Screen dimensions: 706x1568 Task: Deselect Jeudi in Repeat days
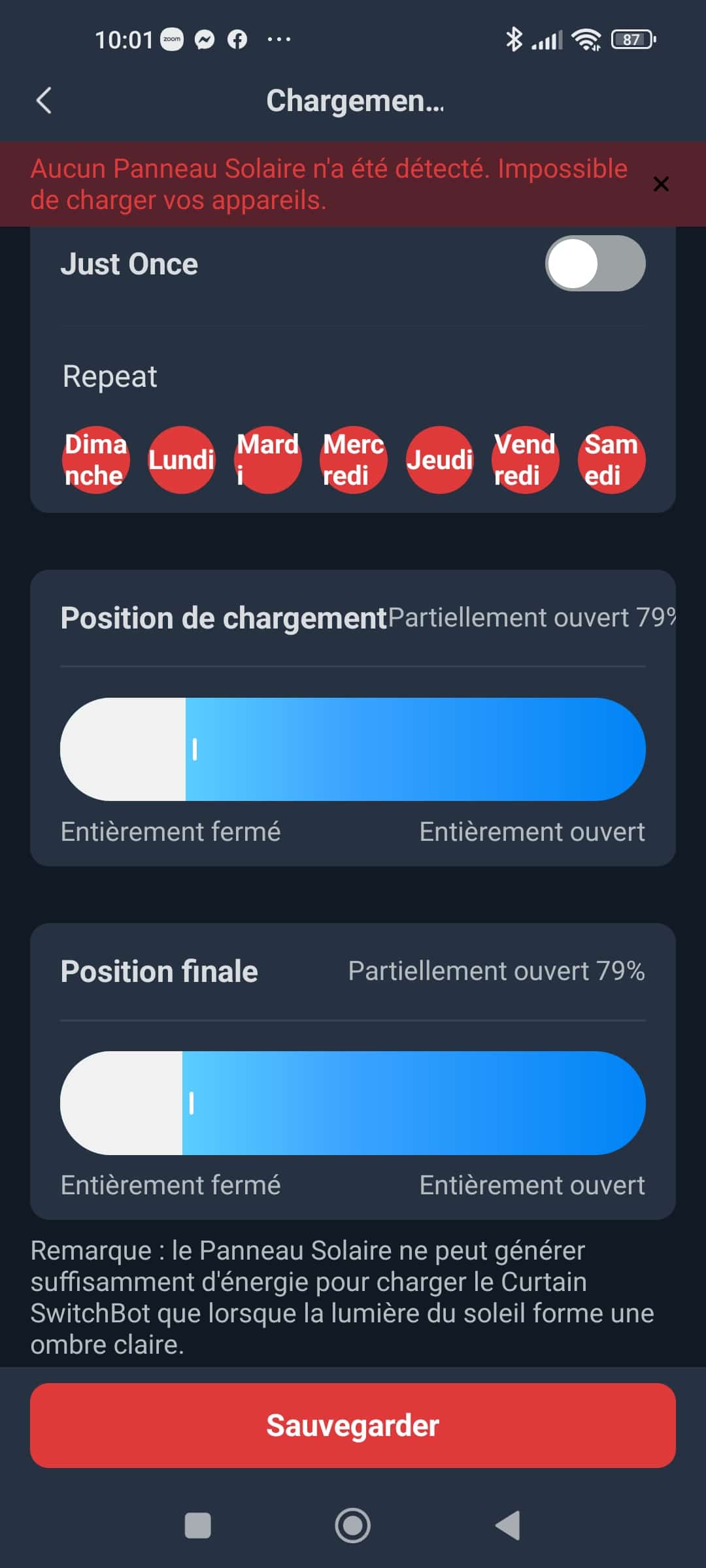tap(439, 460)
